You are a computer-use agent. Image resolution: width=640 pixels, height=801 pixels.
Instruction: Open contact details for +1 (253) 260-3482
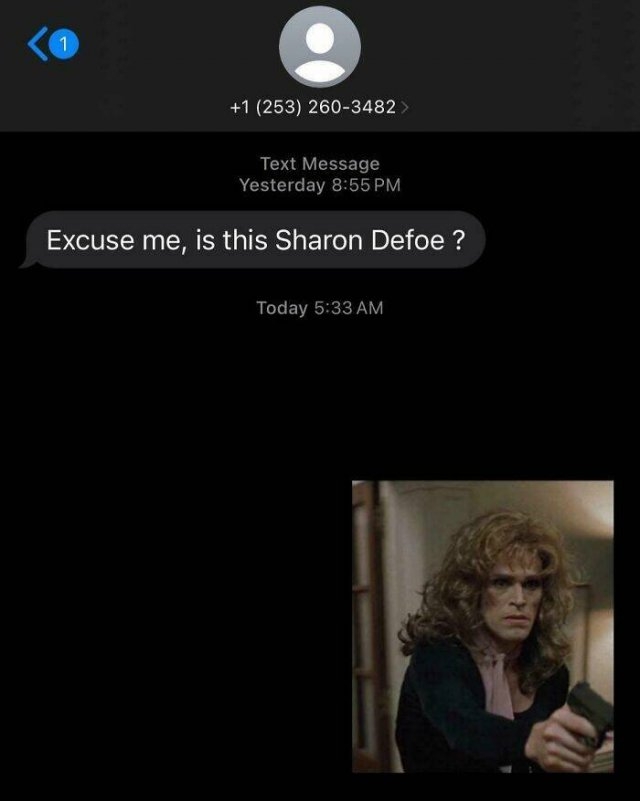tap(320, 106)
